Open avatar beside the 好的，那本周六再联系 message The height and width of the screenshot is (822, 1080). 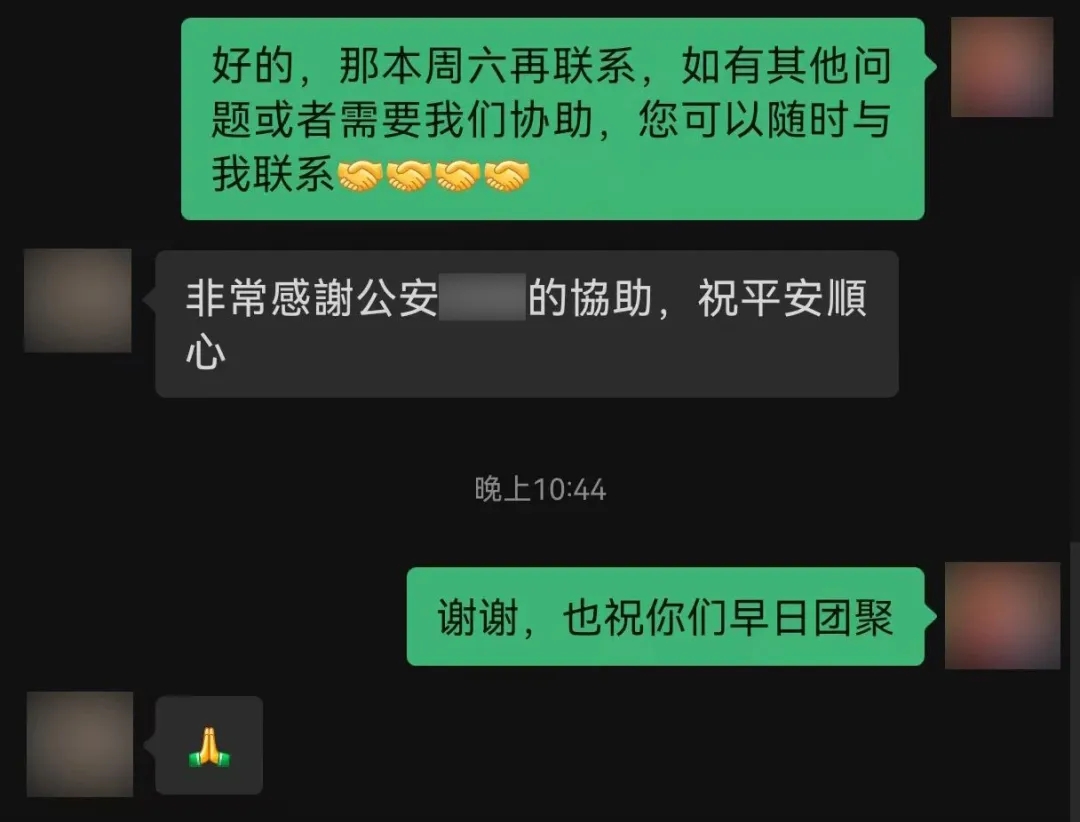click(x=1001, y=67)
